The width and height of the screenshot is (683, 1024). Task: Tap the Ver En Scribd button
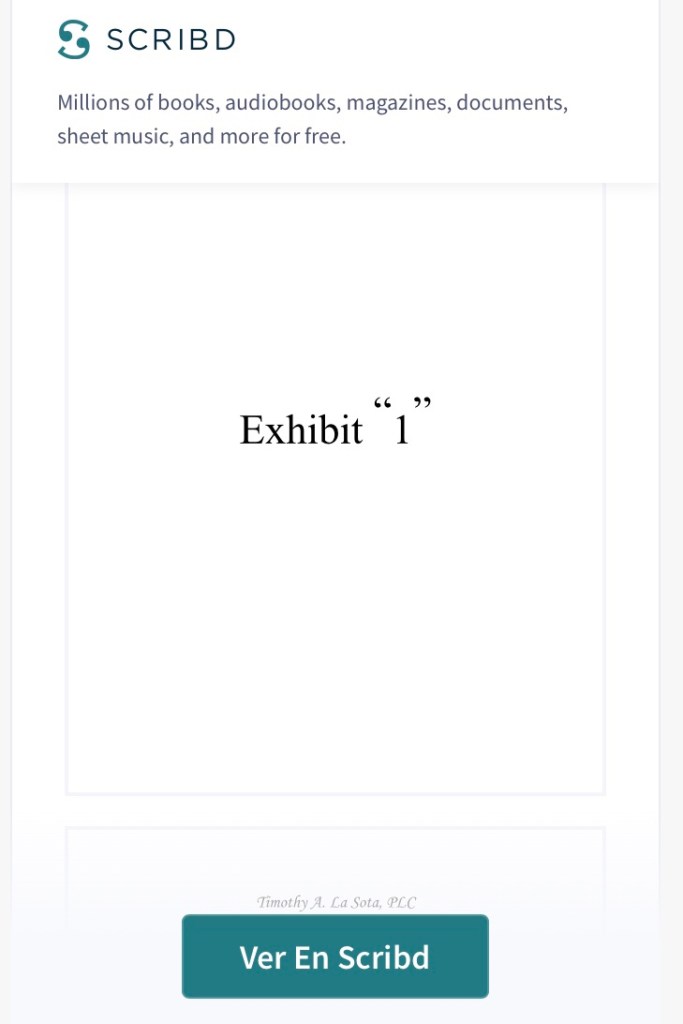coord(335,956)
